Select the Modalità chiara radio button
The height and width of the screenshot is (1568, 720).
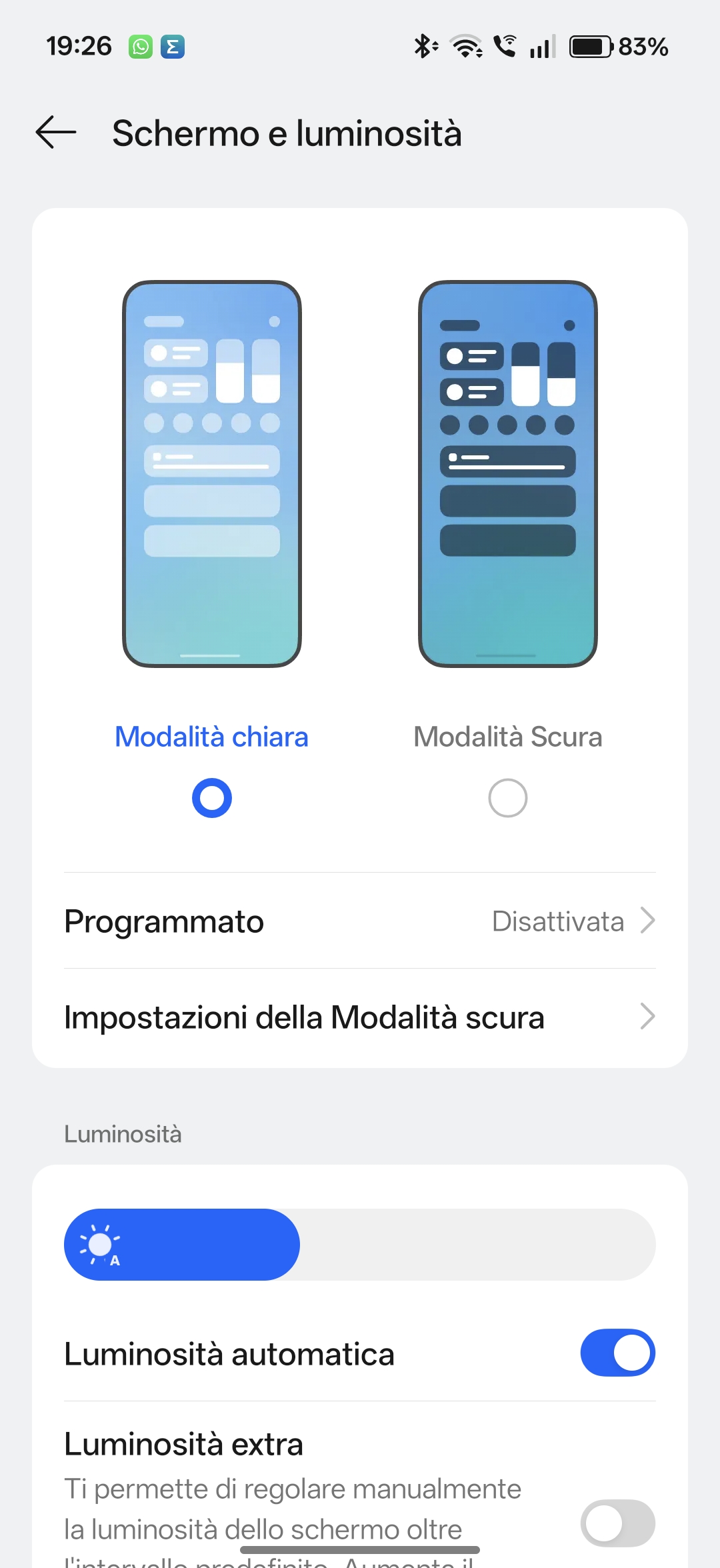[x=211, y=797]
